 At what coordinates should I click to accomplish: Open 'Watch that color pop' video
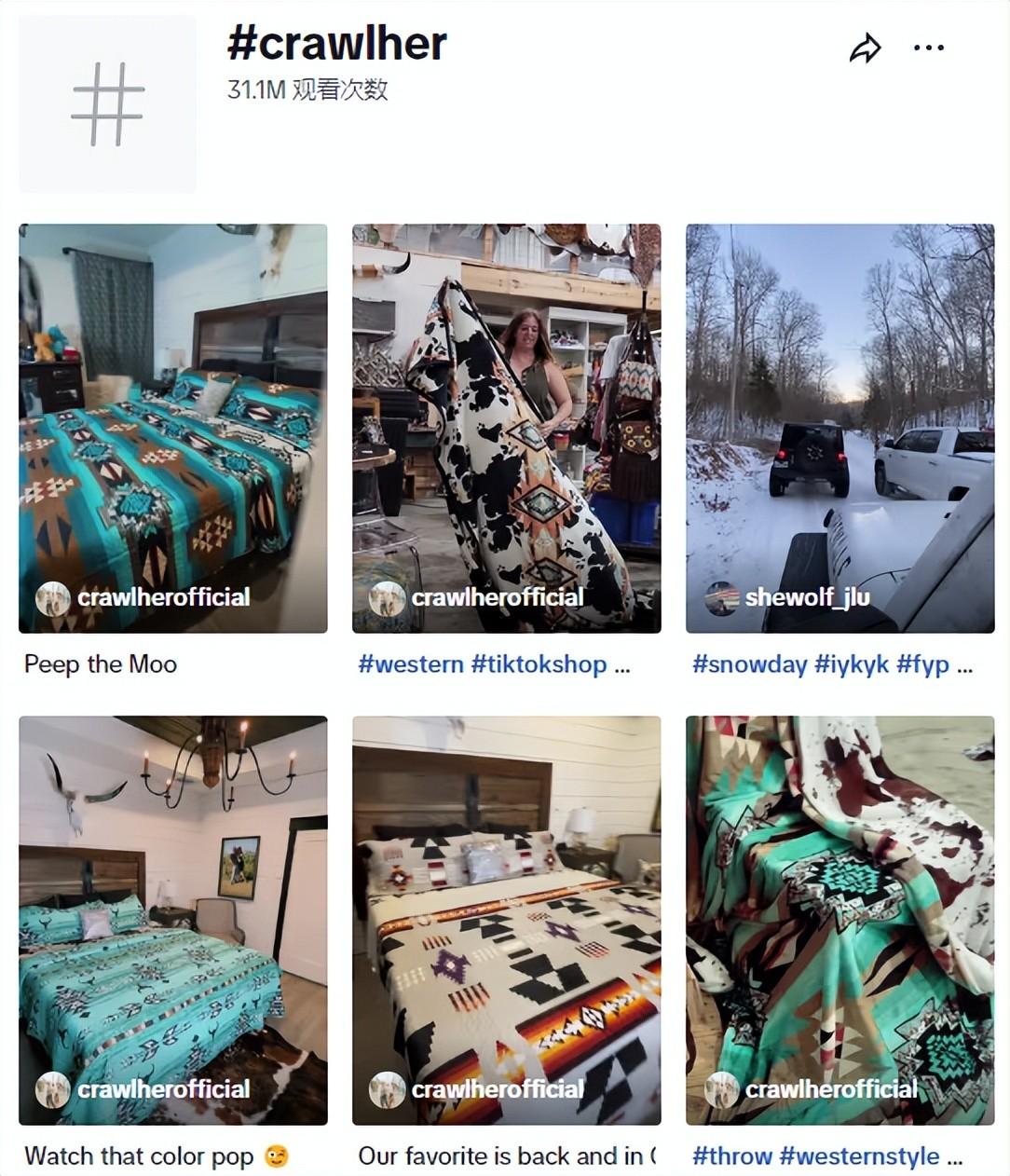click(172, 920)
